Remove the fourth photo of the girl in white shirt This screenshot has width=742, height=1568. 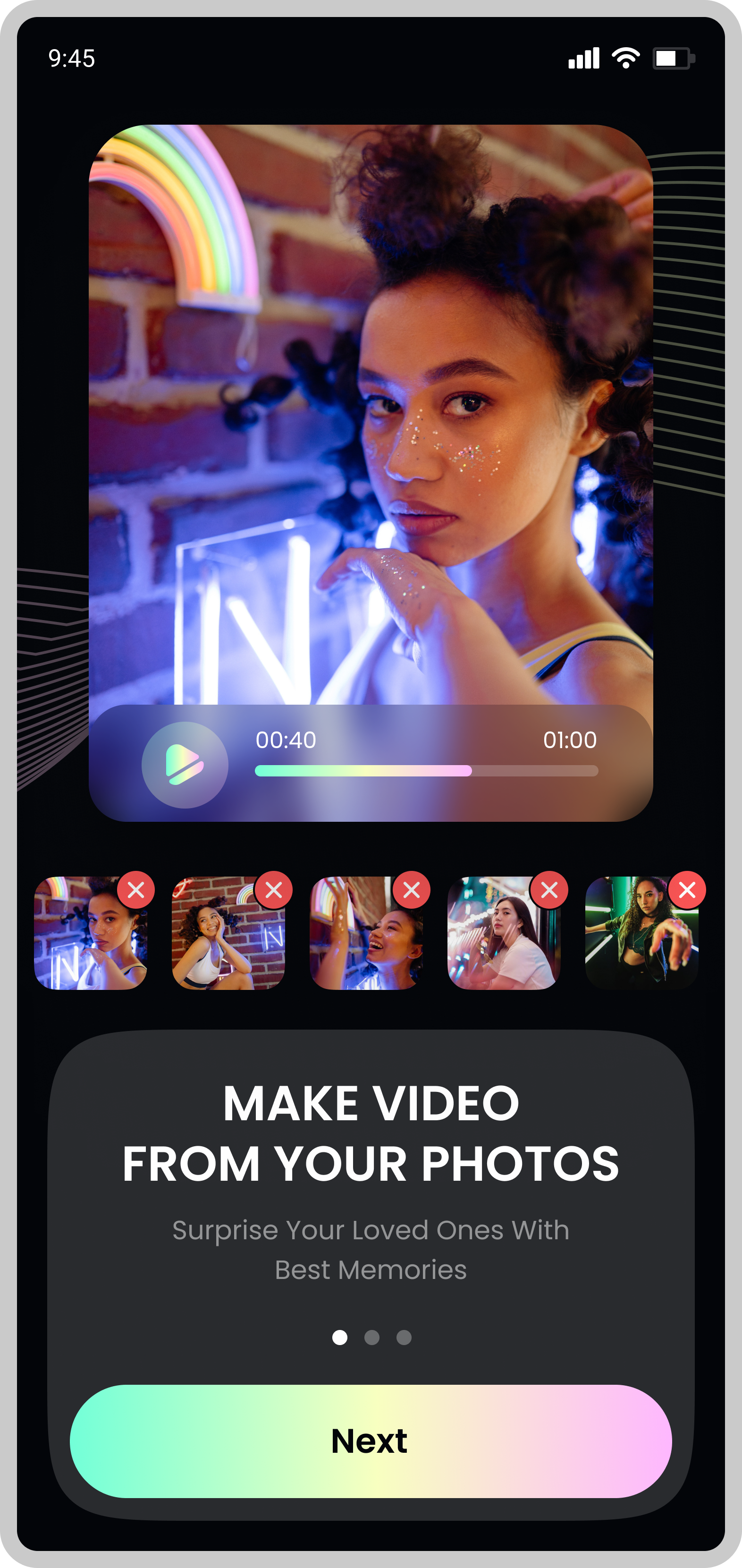(549, 890)
